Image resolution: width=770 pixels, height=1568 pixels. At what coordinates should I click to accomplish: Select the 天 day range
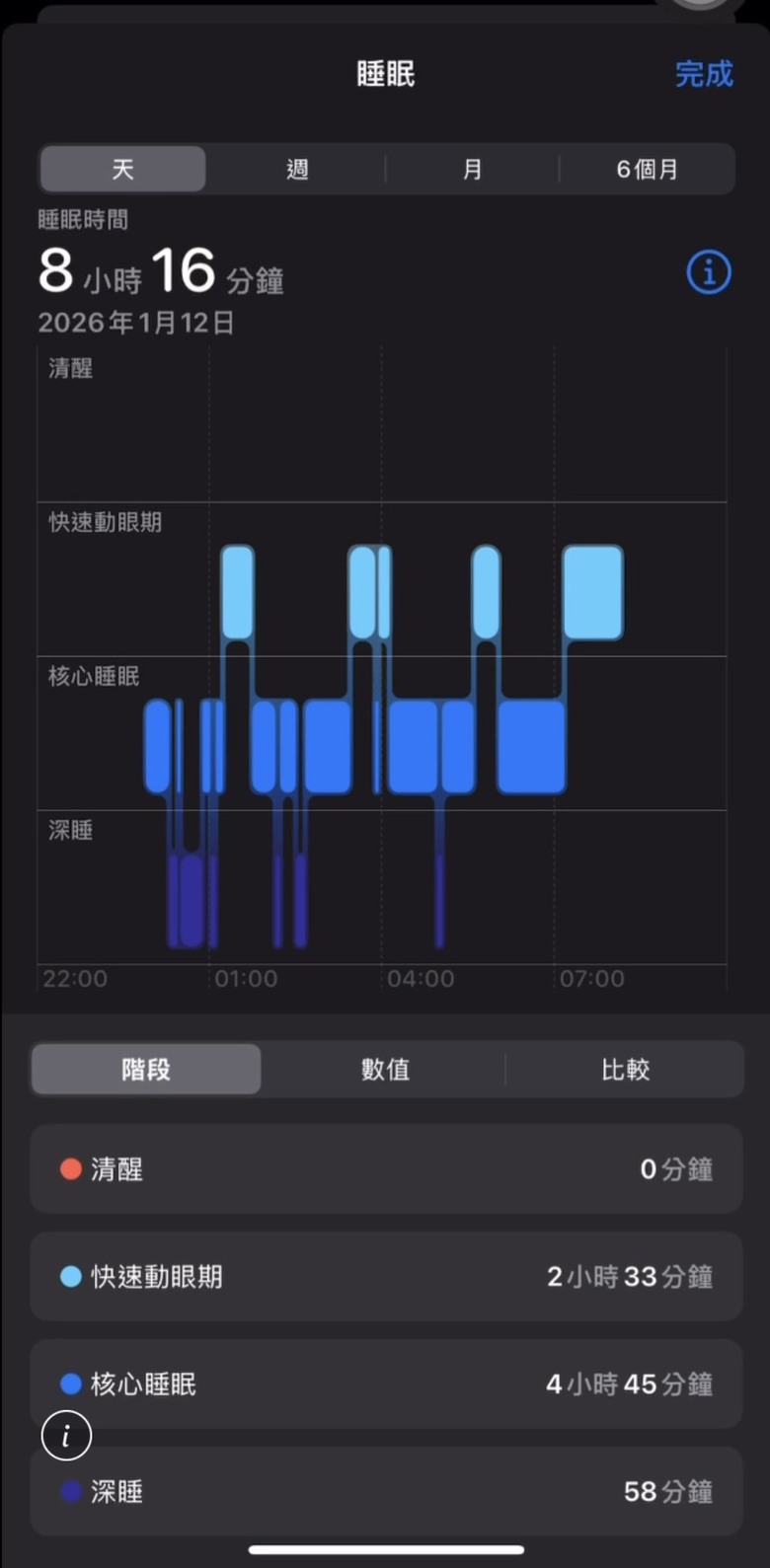(x=122, y=169)
